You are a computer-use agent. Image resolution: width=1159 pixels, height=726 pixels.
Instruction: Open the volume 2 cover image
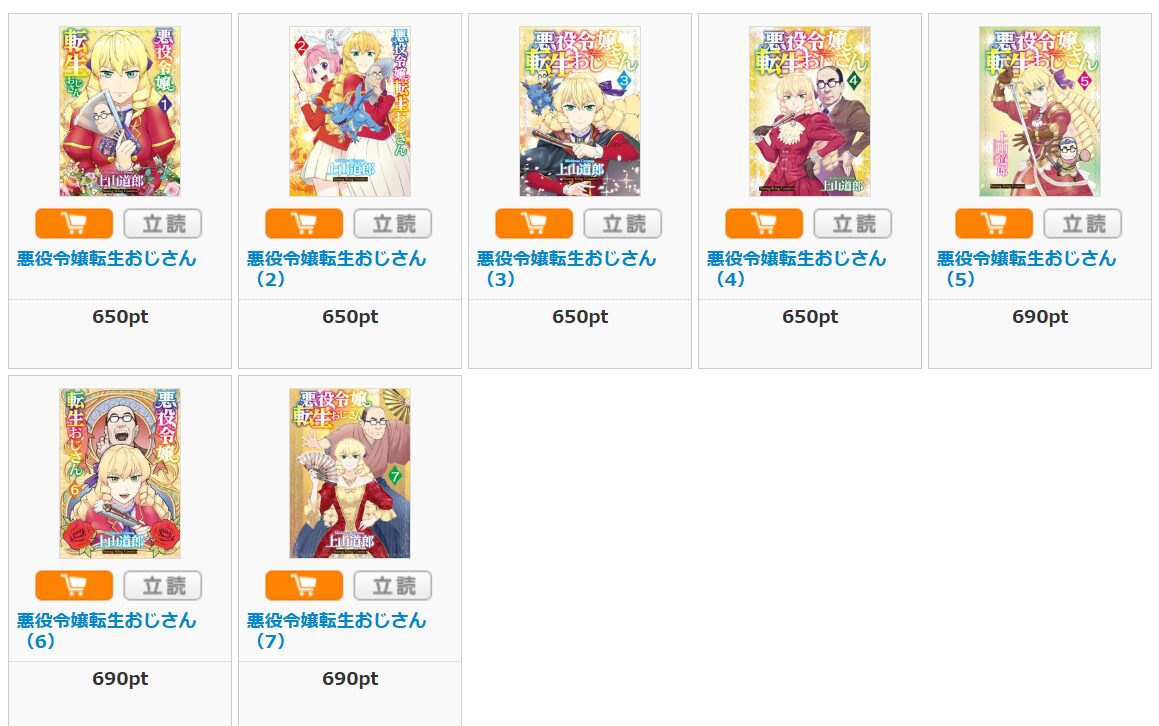click(350, 111)
